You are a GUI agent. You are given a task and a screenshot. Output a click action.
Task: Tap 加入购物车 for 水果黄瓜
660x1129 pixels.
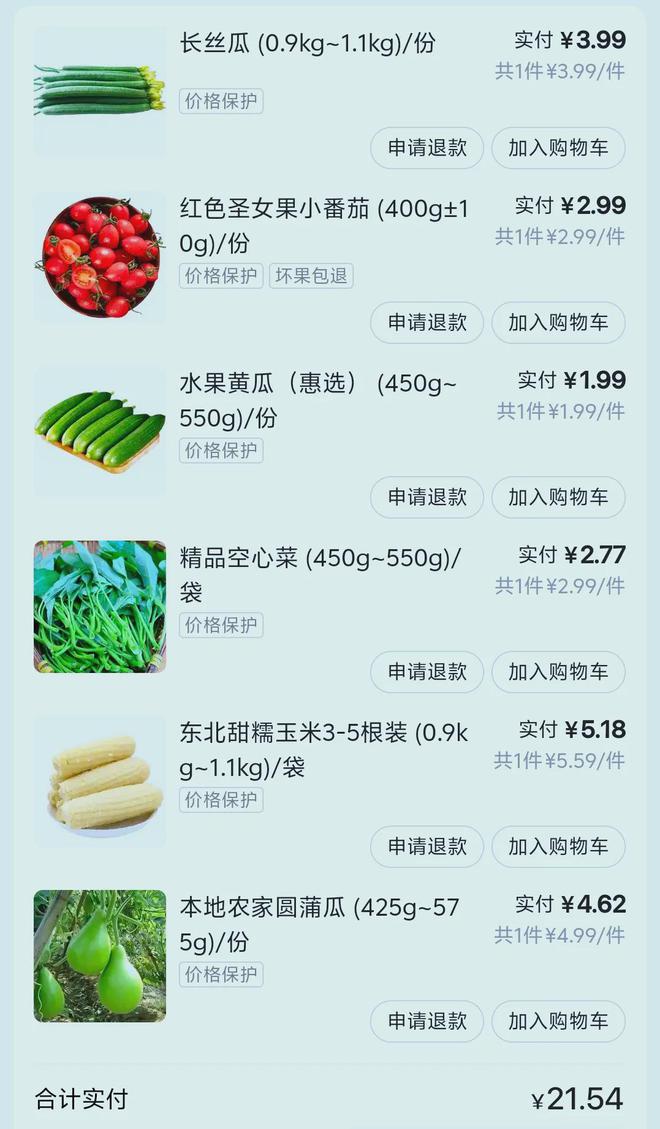coord(559,498)
